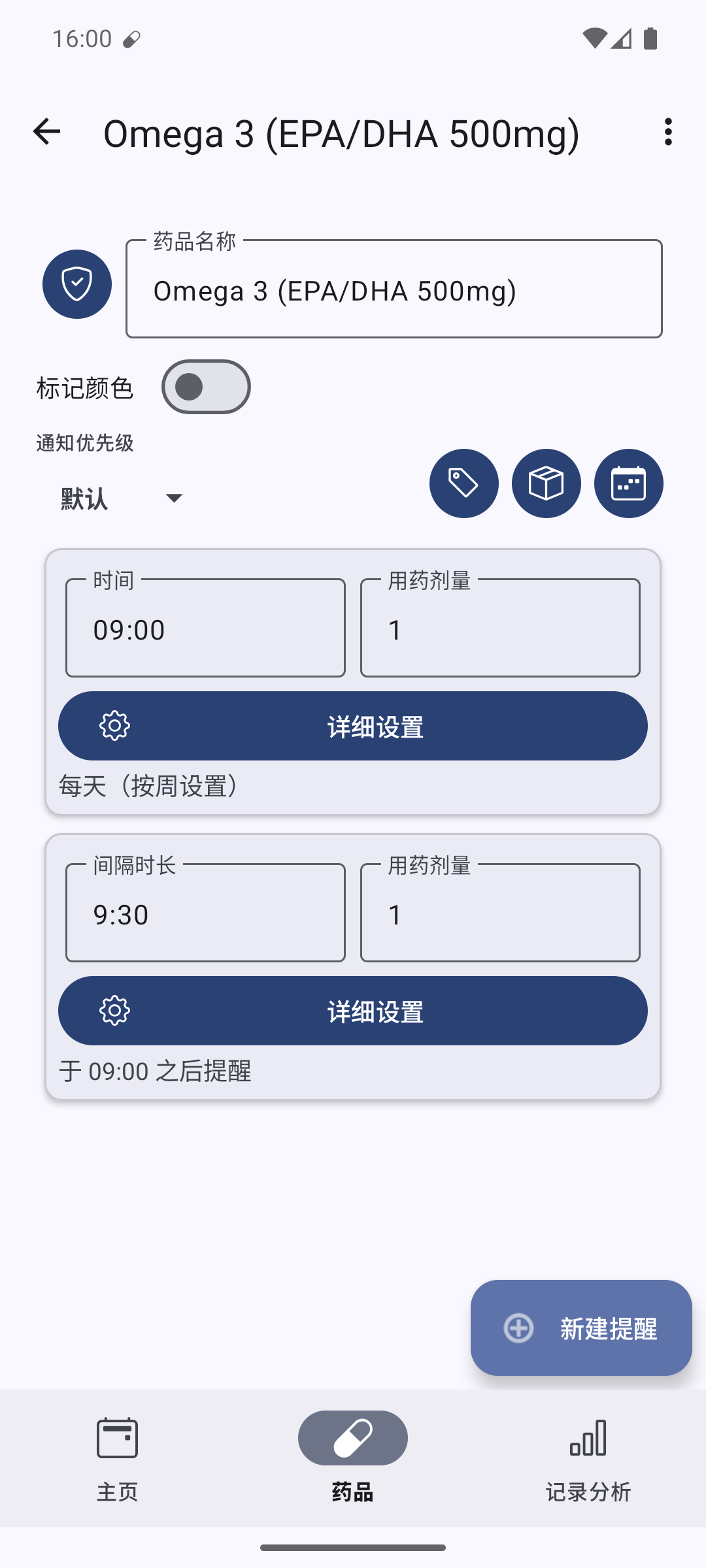Open 详细设置 for the 于 09:00 之后提醒 reminder

tap(353, 1011)
